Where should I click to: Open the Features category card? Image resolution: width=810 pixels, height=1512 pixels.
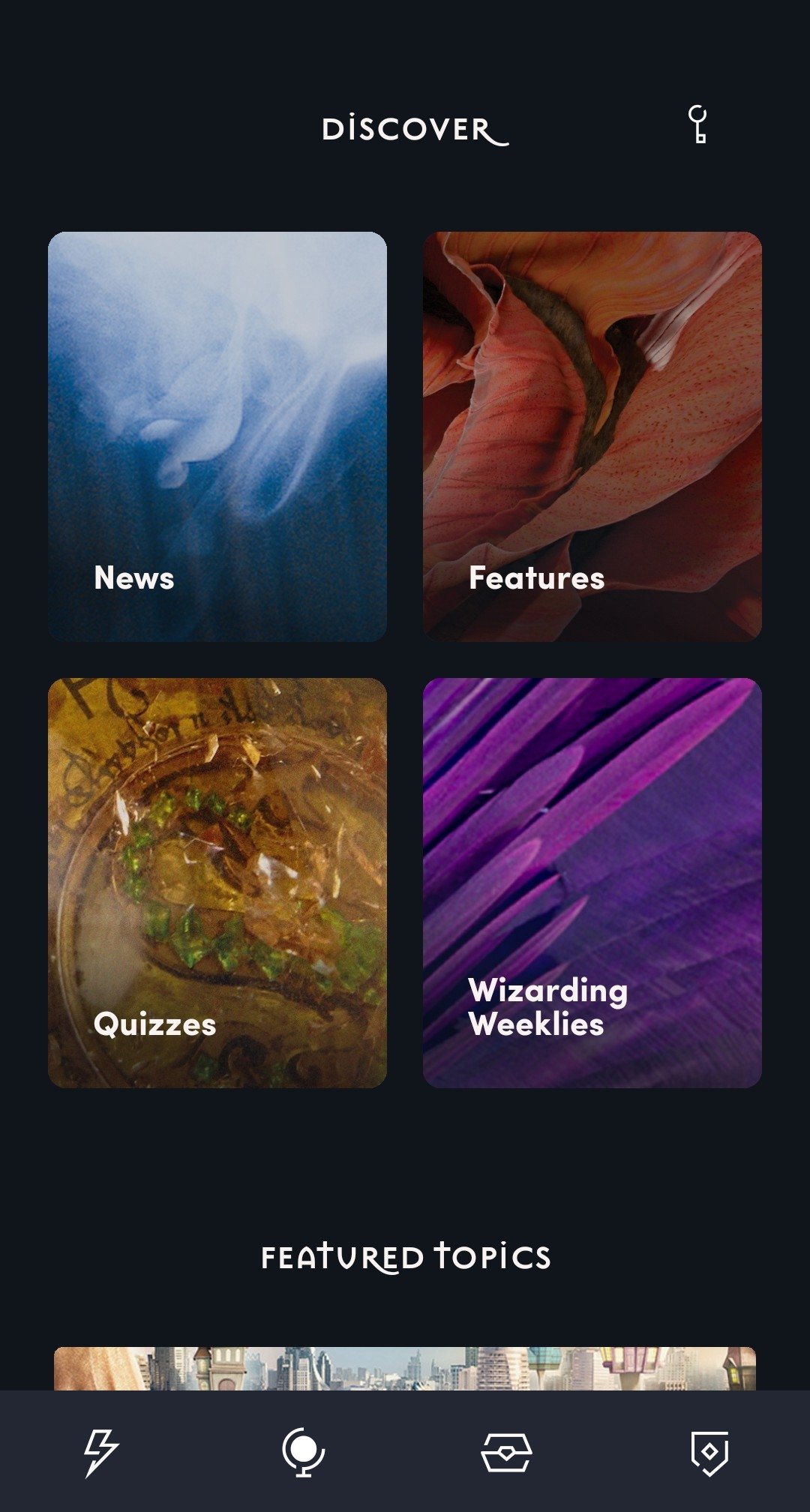(592, 436)
